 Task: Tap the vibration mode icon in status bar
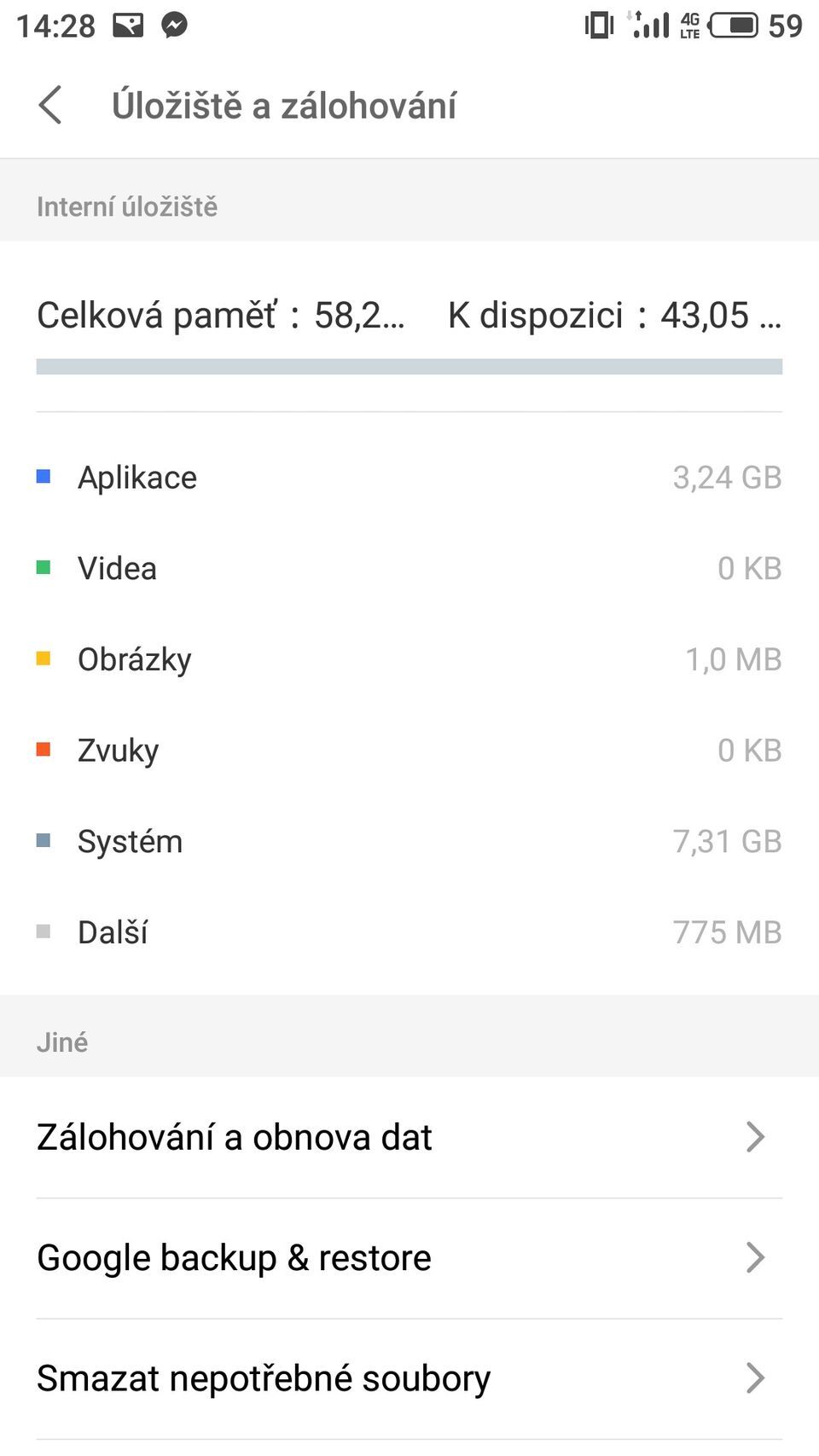(598, 26)
